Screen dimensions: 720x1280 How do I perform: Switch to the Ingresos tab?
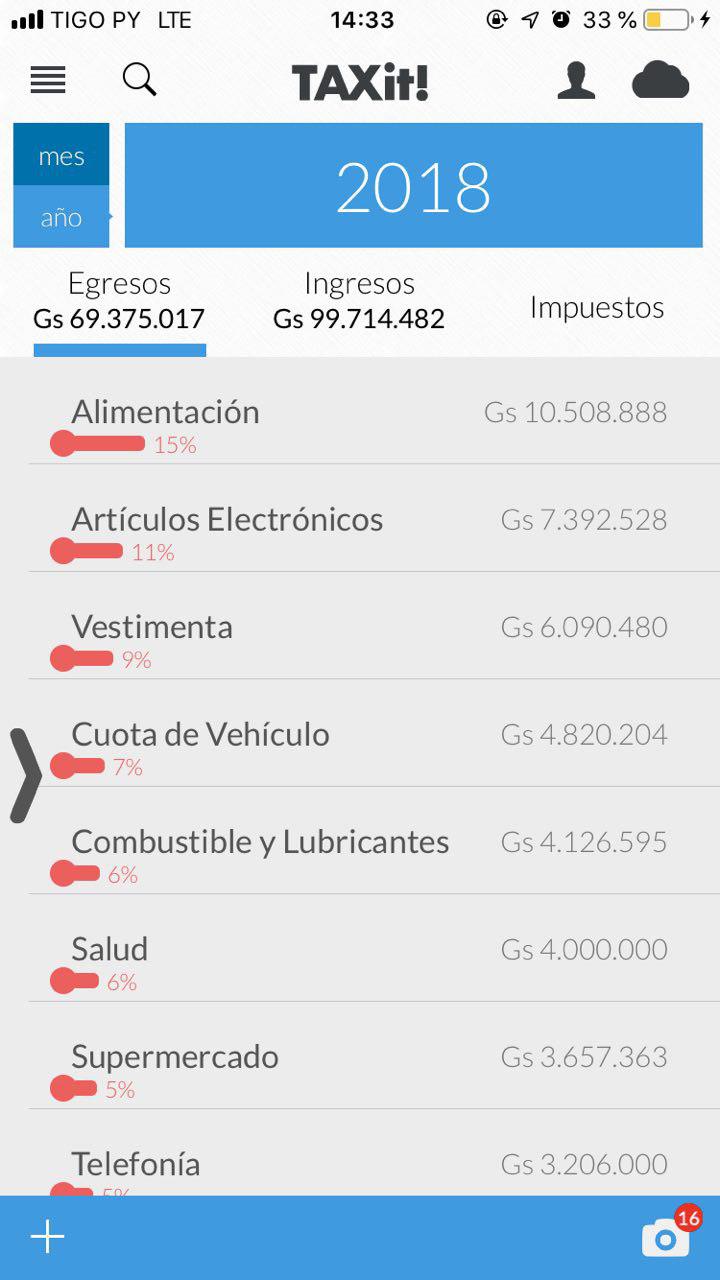359,301
